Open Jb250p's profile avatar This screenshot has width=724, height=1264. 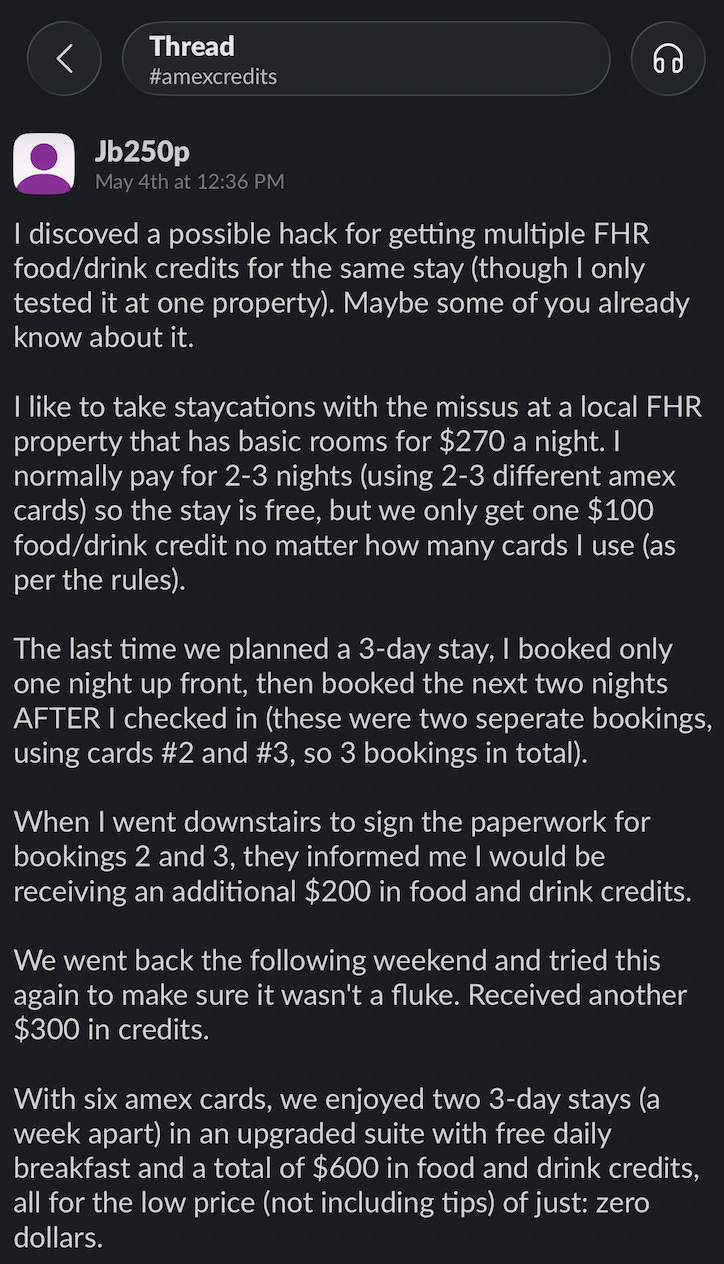43,163
